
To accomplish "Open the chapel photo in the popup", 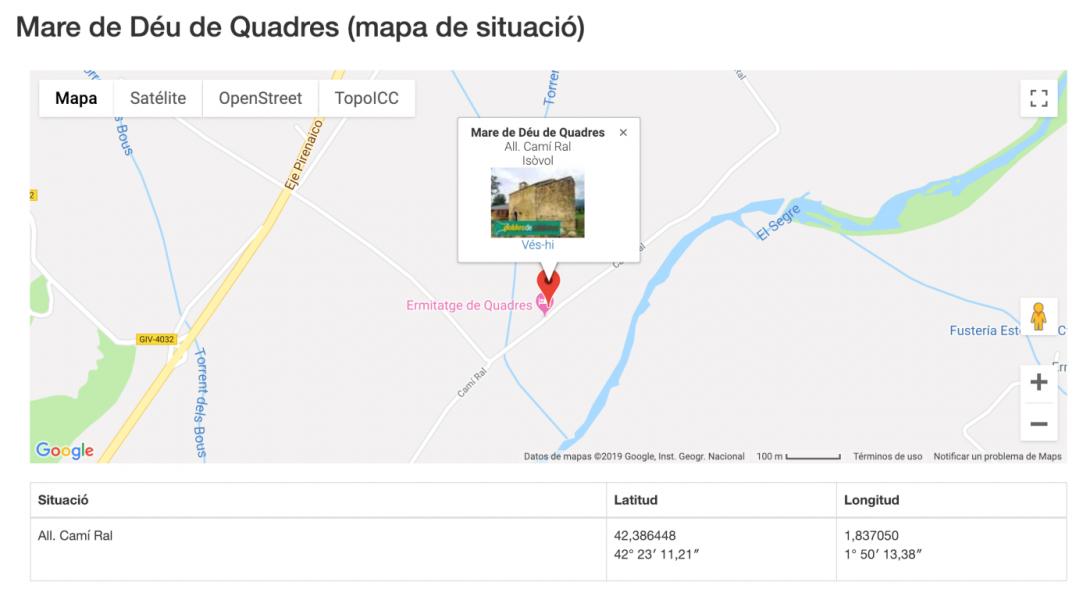I will tap(538, 203).
